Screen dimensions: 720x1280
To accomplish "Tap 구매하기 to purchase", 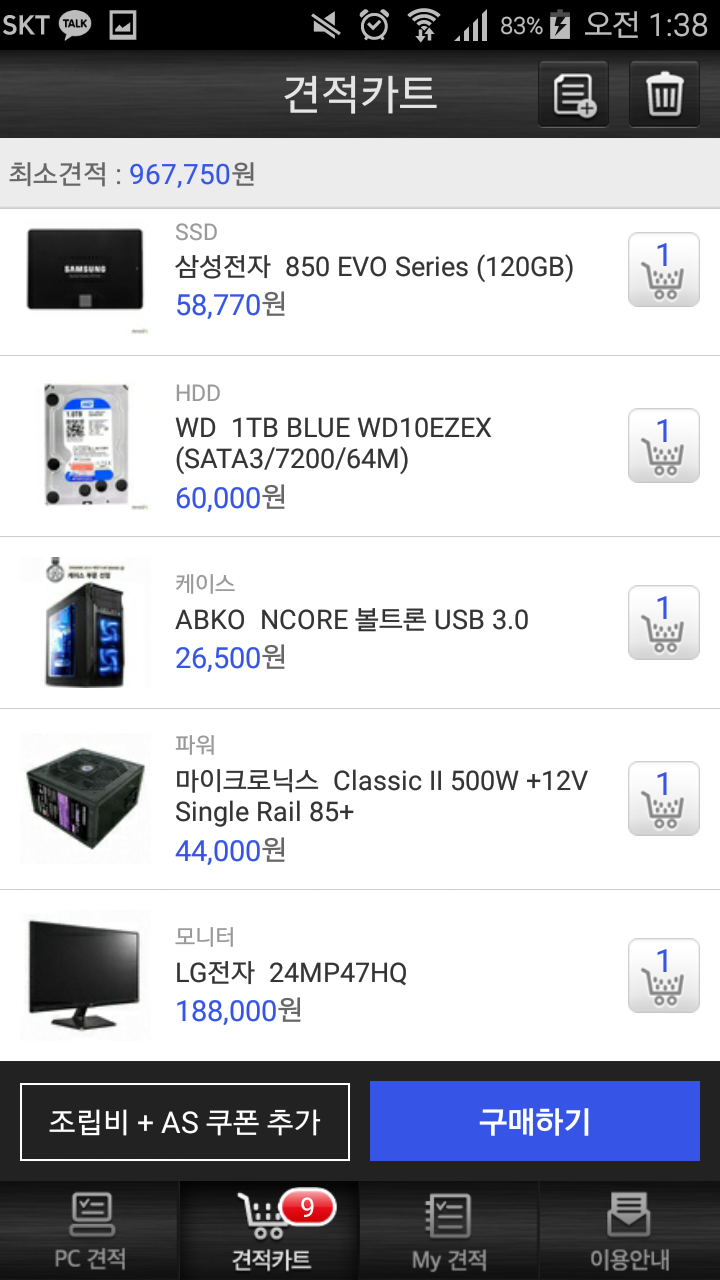I will [534, 1121].
